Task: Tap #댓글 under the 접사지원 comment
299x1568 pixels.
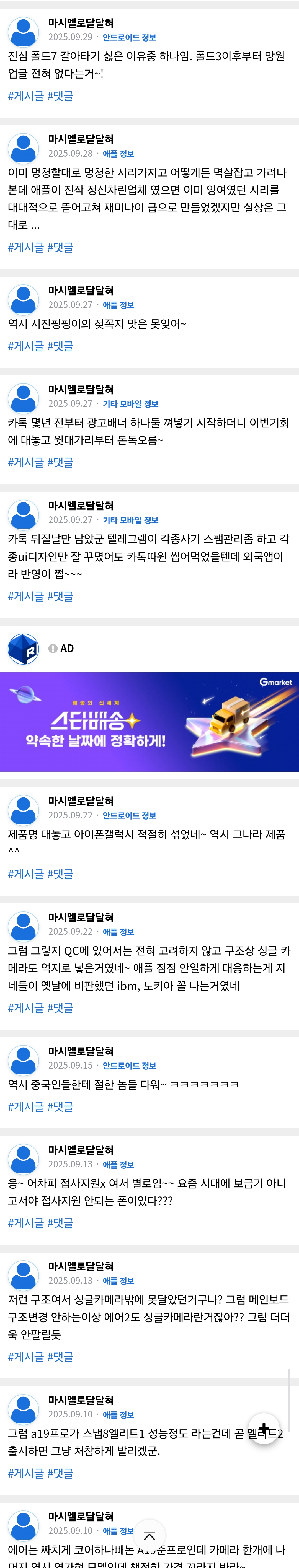Action: tap(60, 1222)
